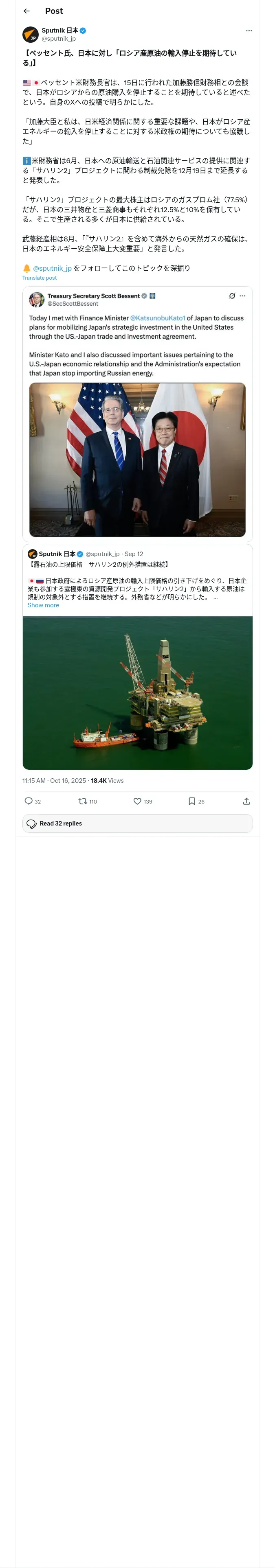The image size is (275, 1568).
Task: View photo of Bessent and Kato
Action: (137, 460)
